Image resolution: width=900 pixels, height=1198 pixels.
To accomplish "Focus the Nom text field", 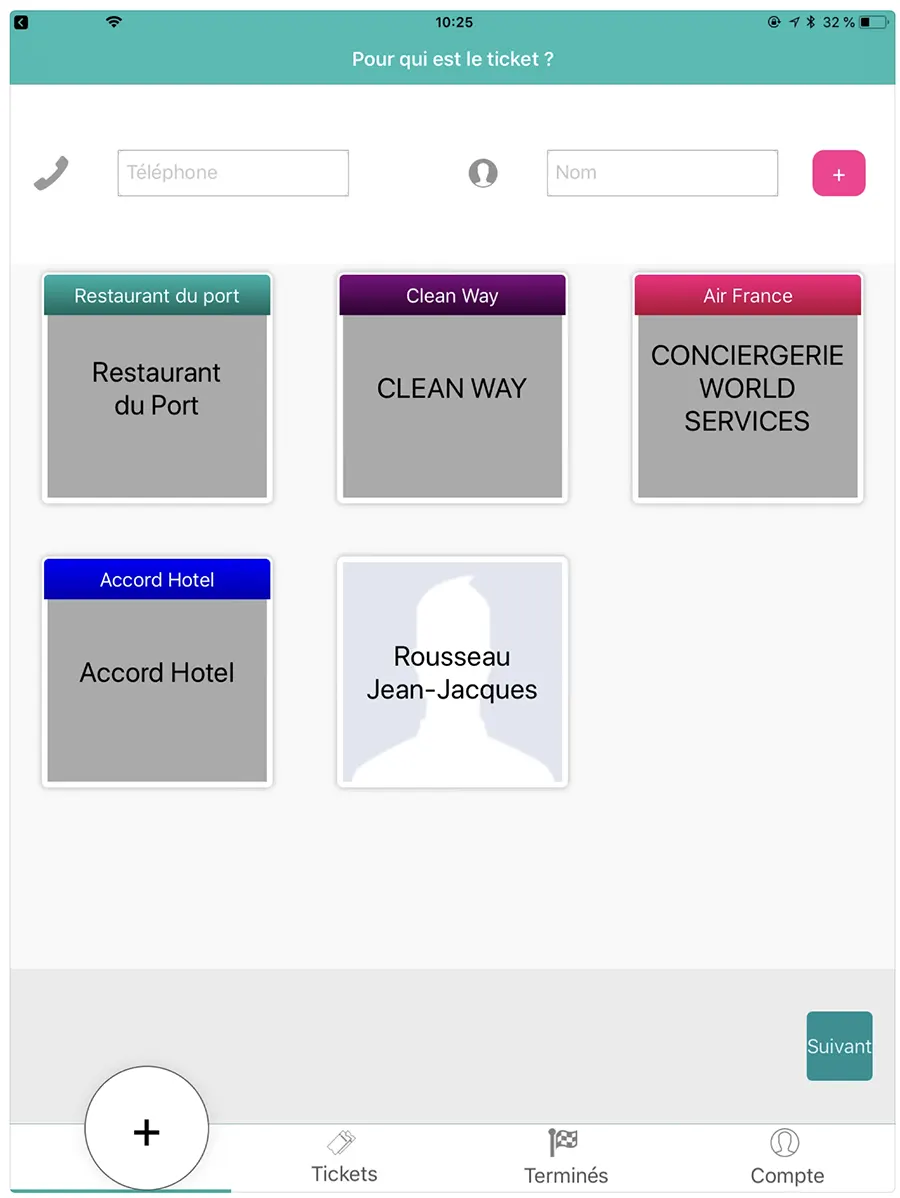I will tap(662, 173).
